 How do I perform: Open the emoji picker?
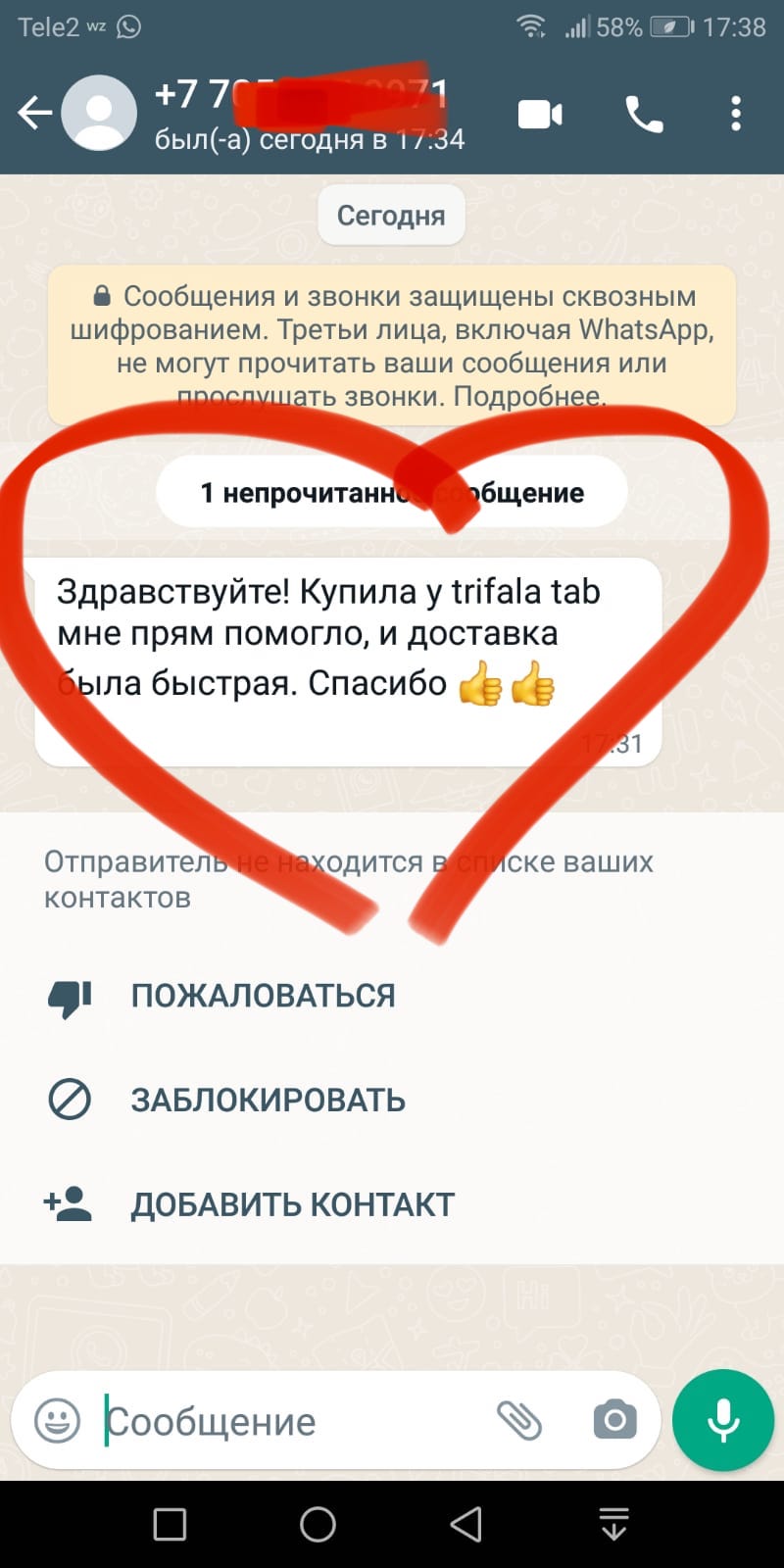[x=57, y=1420]
